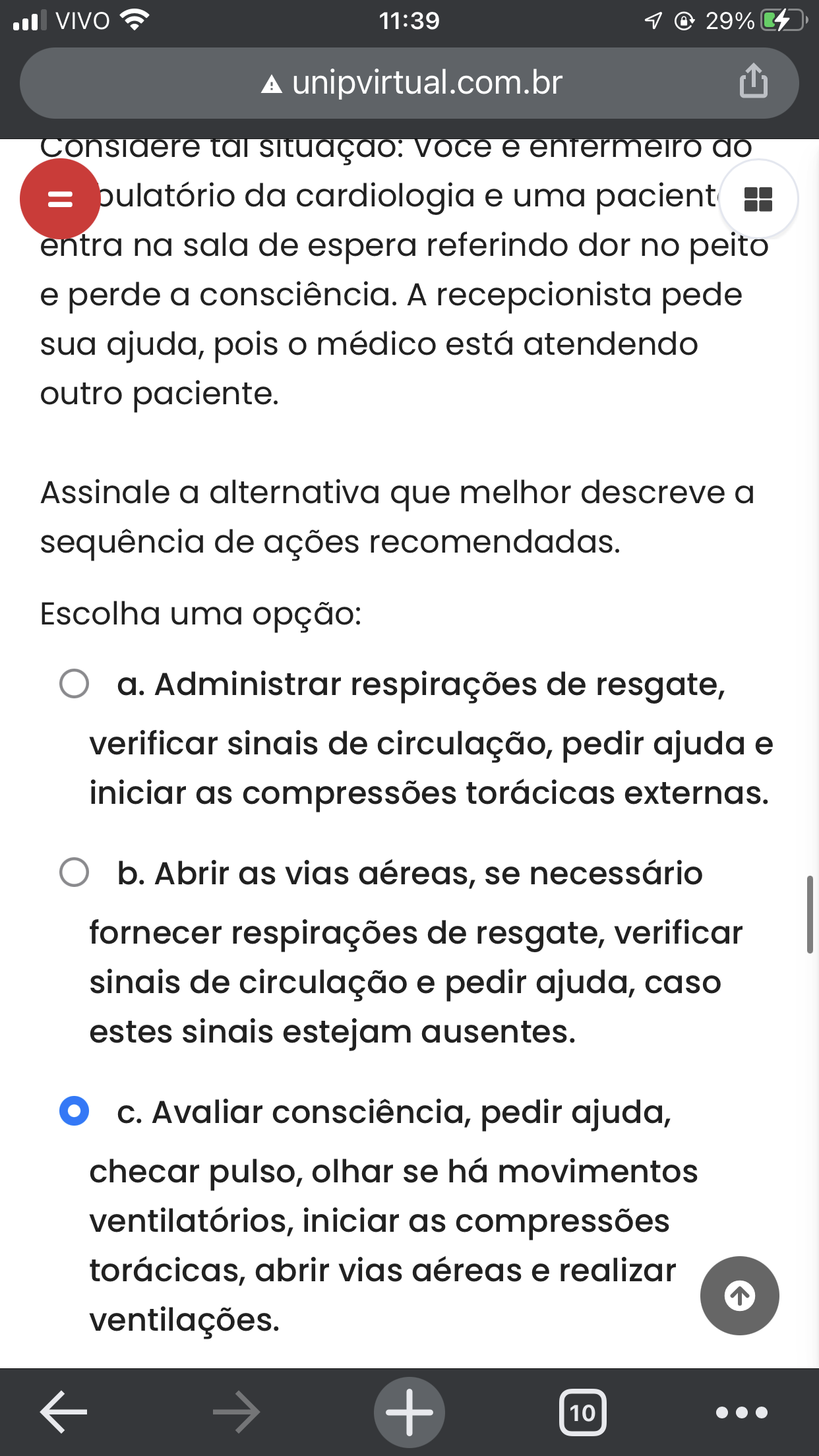The width and height of the screenshot is (819, 1456).
Task: Open the tab switcher showing 10 tabs
Action: tap(582, 1412)
